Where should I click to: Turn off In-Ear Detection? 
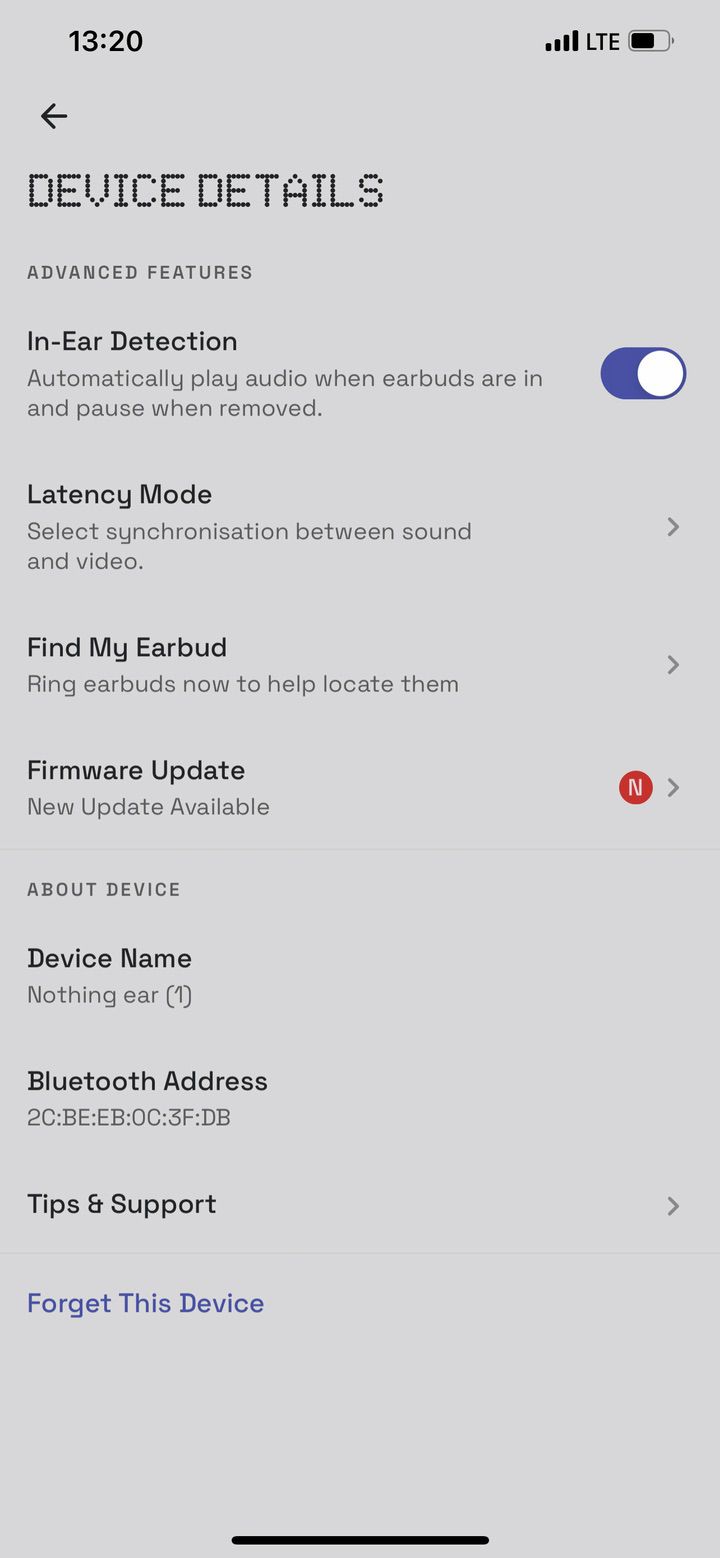coord(643,374)
